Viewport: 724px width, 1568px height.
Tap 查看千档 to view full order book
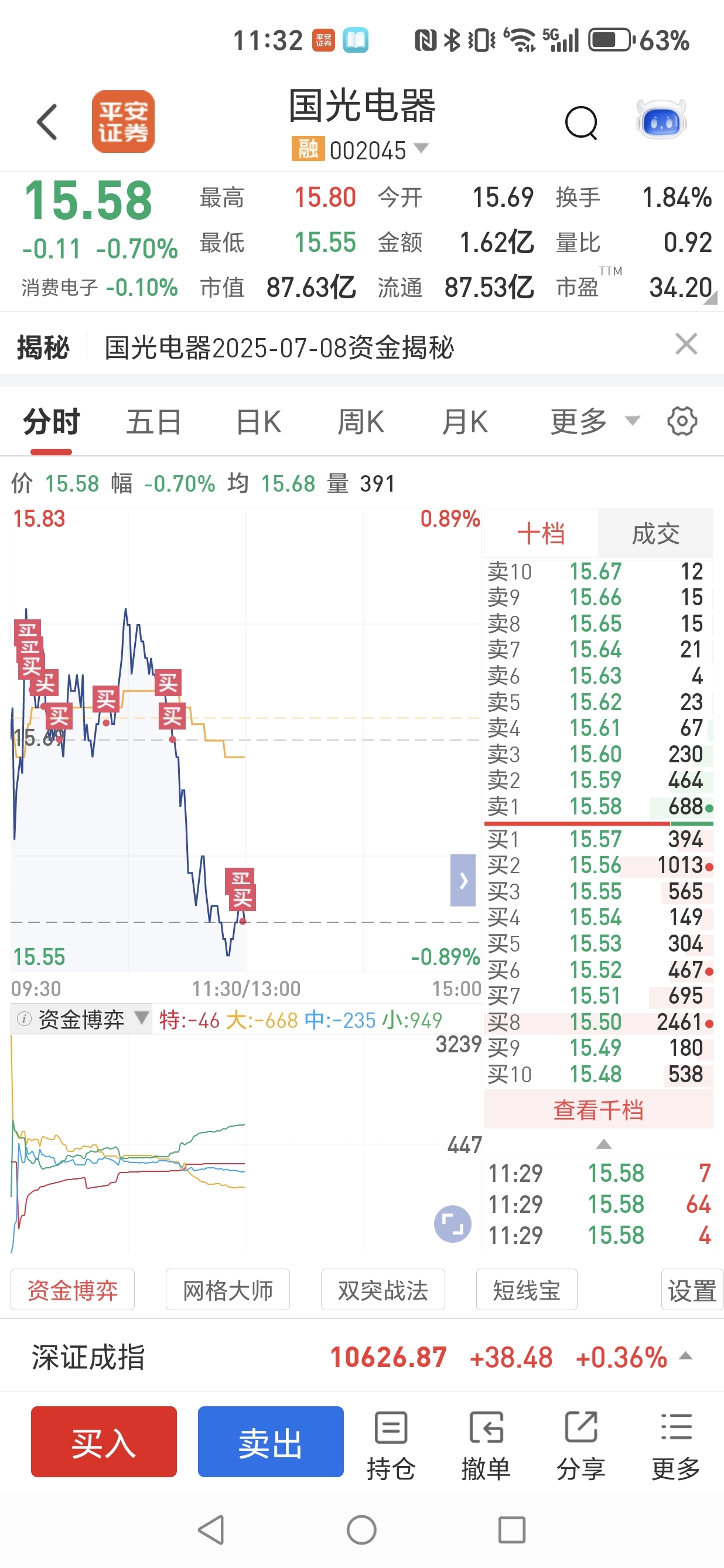point(599,1110)
